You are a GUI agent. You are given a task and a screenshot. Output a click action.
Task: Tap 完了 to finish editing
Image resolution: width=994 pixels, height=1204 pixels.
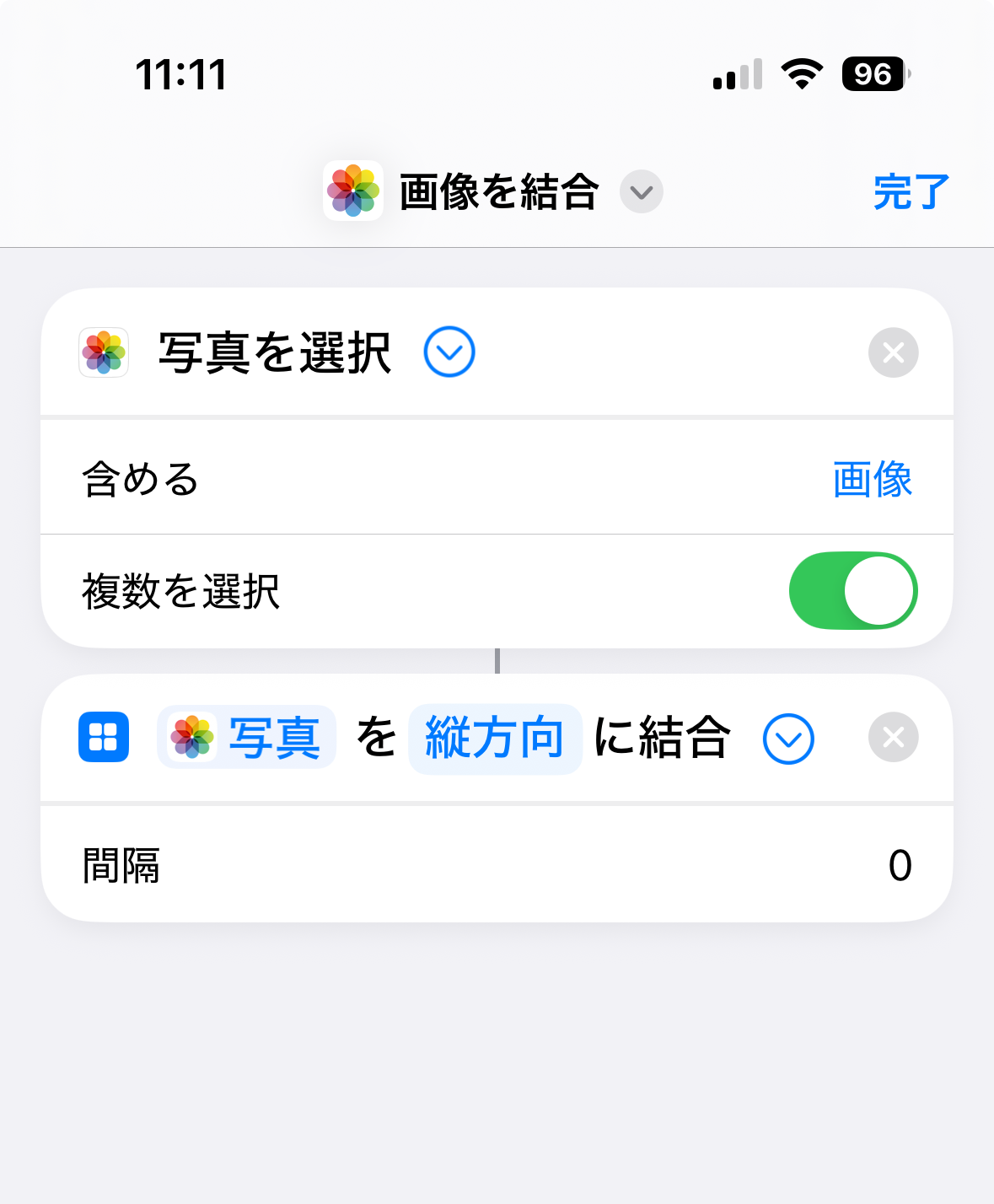pyautogui.click(x=911, y=192)
